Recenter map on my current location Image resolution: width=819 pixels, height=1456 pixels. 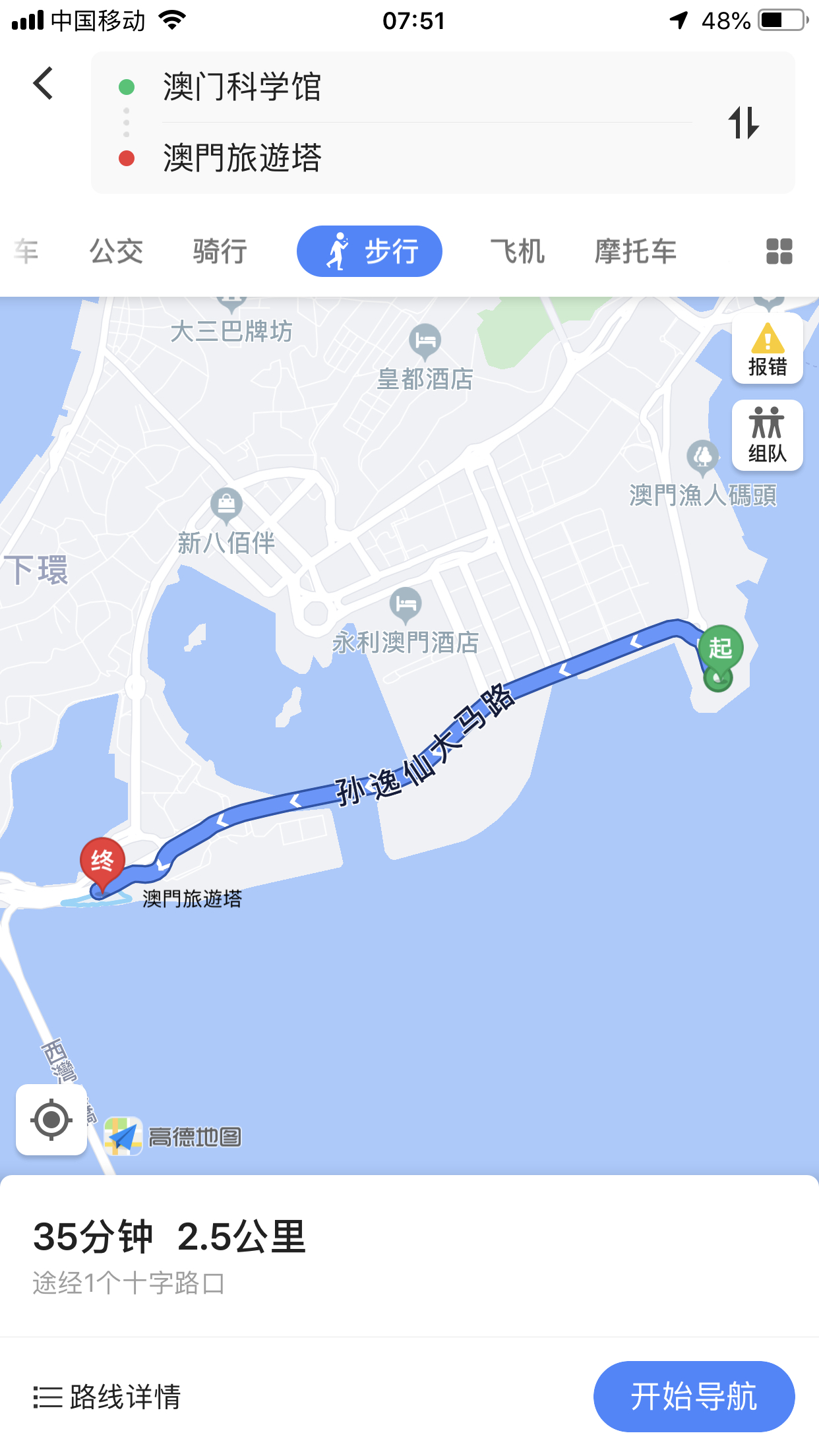click(x=51, y=1120)
